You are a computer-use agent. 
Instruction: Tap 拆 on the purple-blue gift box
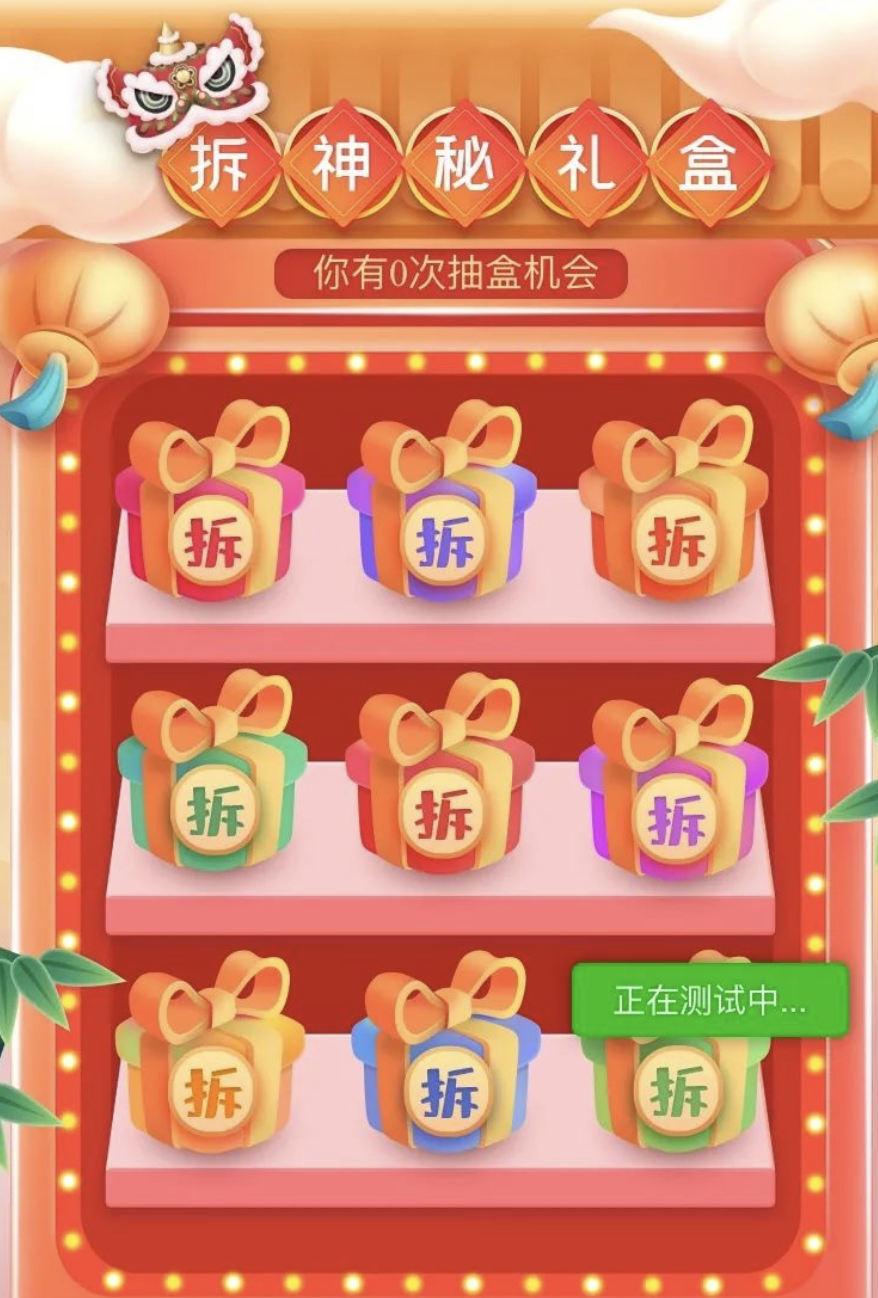[x=445, y=545]
